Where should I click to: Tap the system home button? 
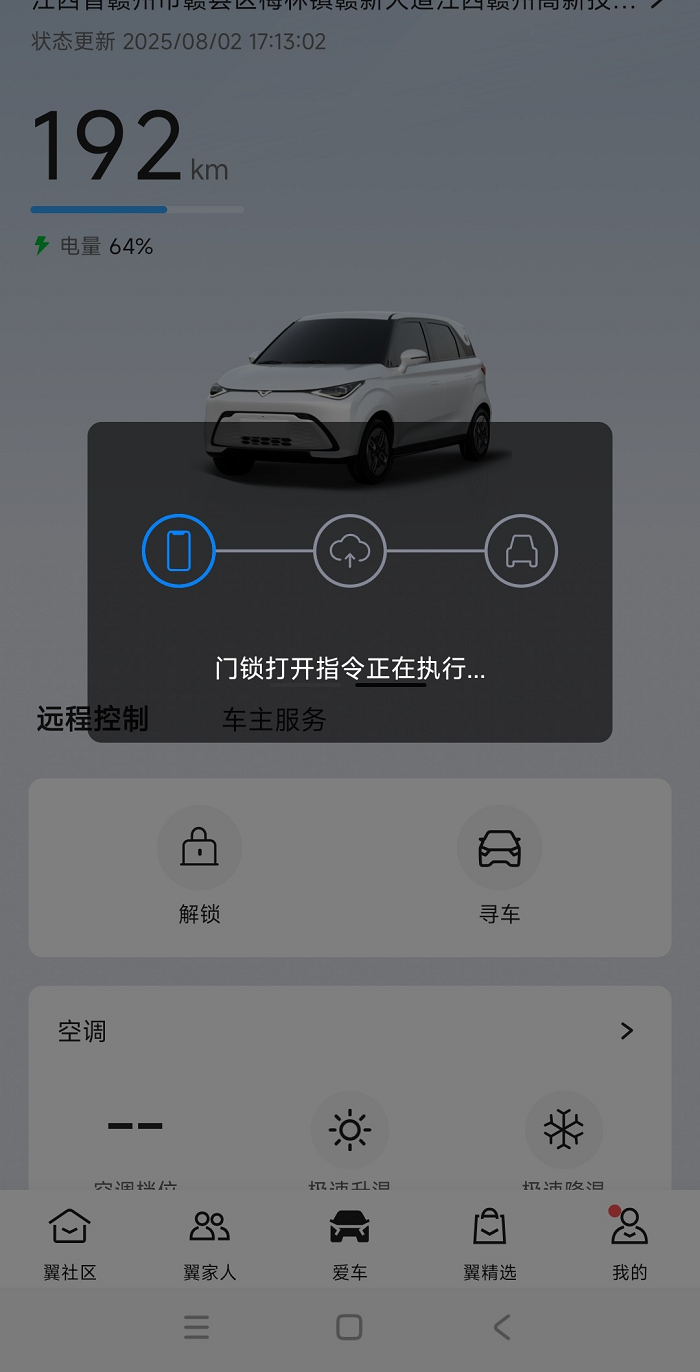click(349, 1327)
